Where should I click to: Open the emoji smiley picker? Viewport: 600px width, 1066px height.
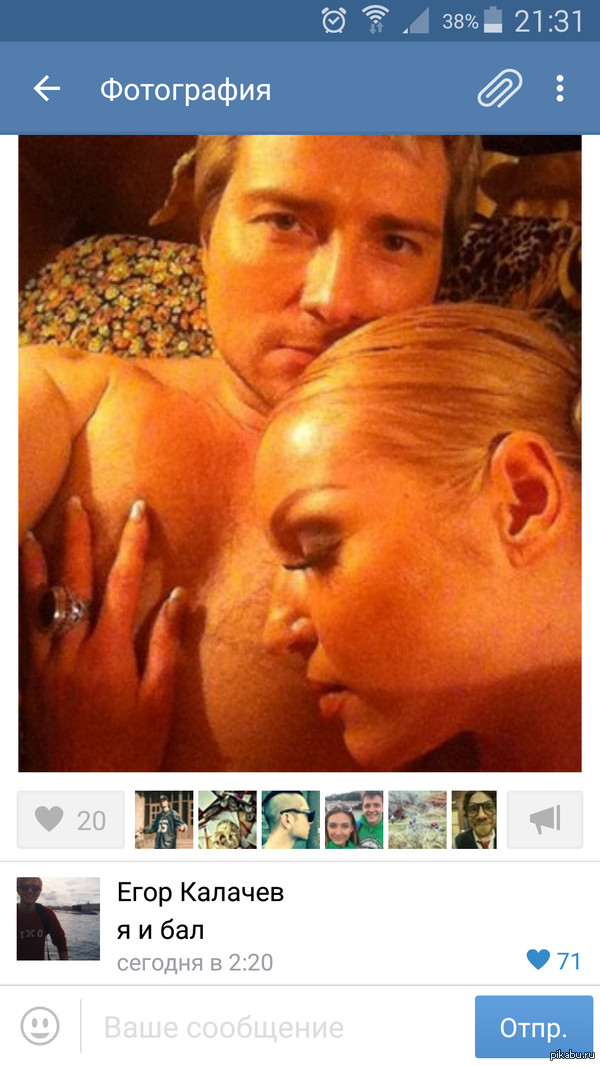41,1026
